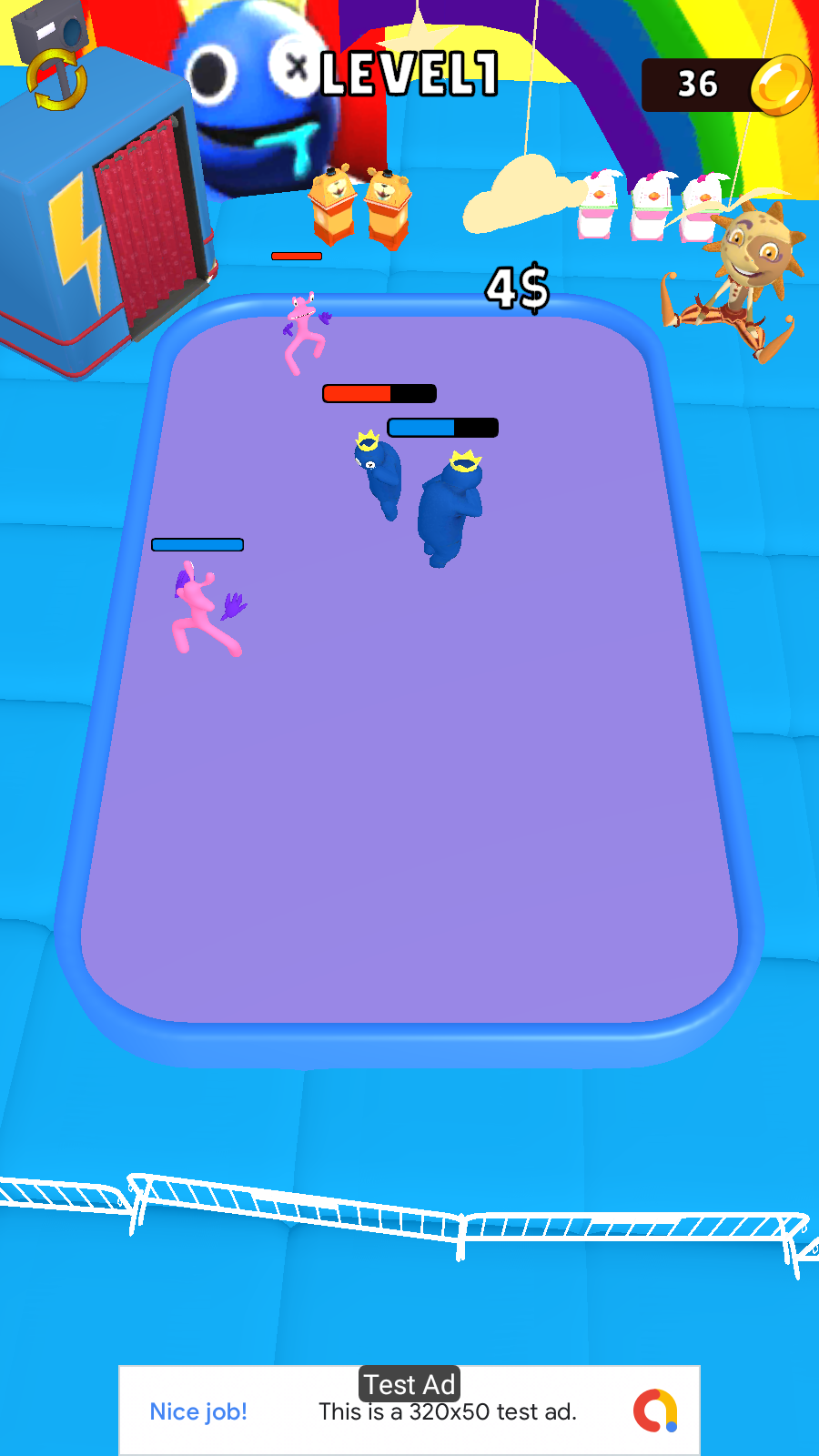Open the 'Nice job!' test ad banner
This screenshot has height=1456, width=819.
pos(409,1410)
